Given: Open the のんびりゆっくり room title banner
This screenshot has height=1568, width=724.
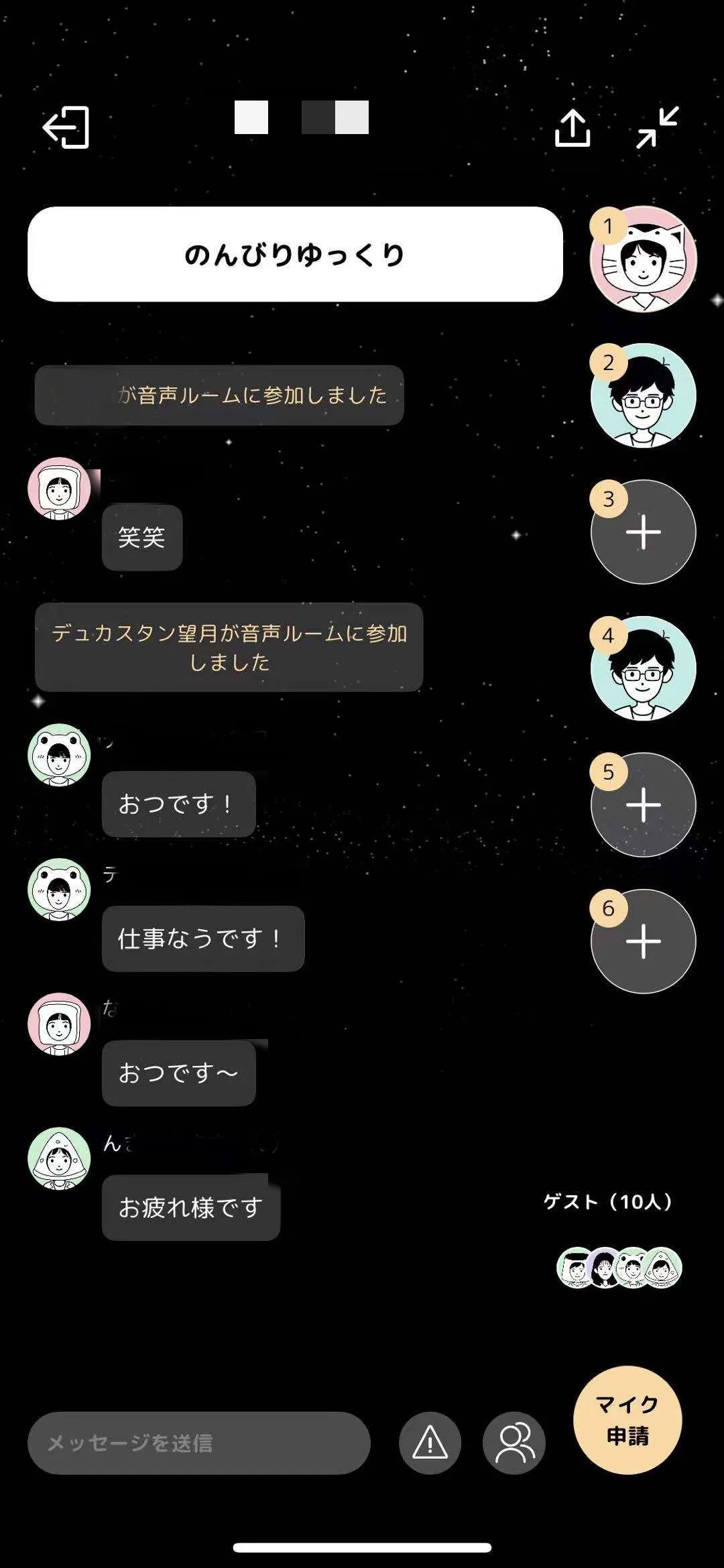Looking at the screenshot, I should [295, 254].
